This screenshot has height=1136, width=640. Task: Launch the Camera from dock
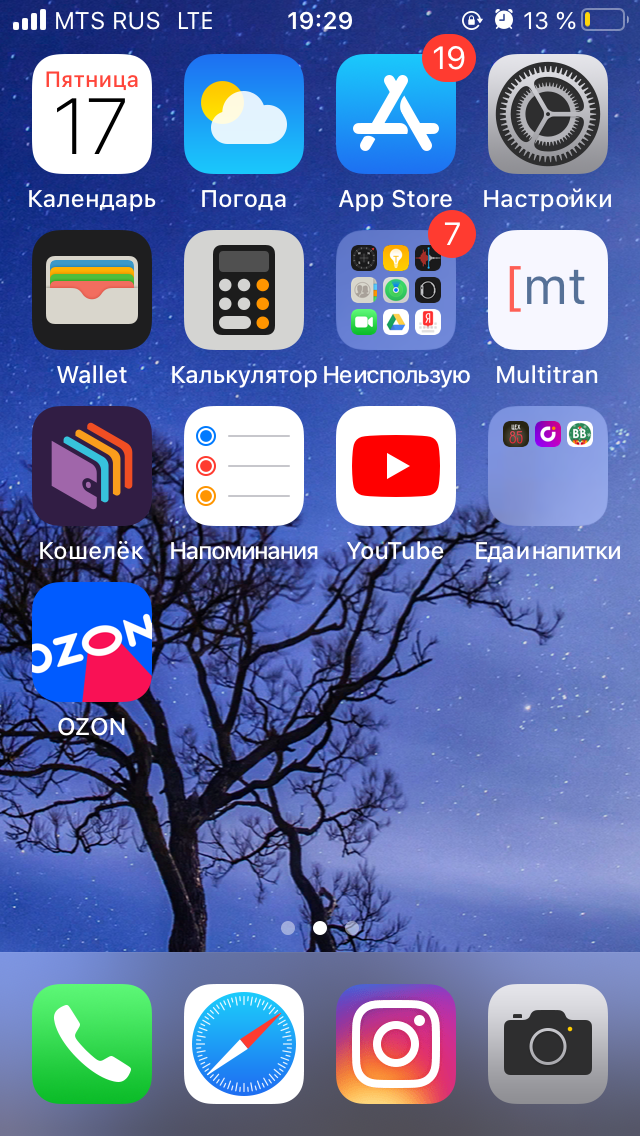[x=548, y=1044]
